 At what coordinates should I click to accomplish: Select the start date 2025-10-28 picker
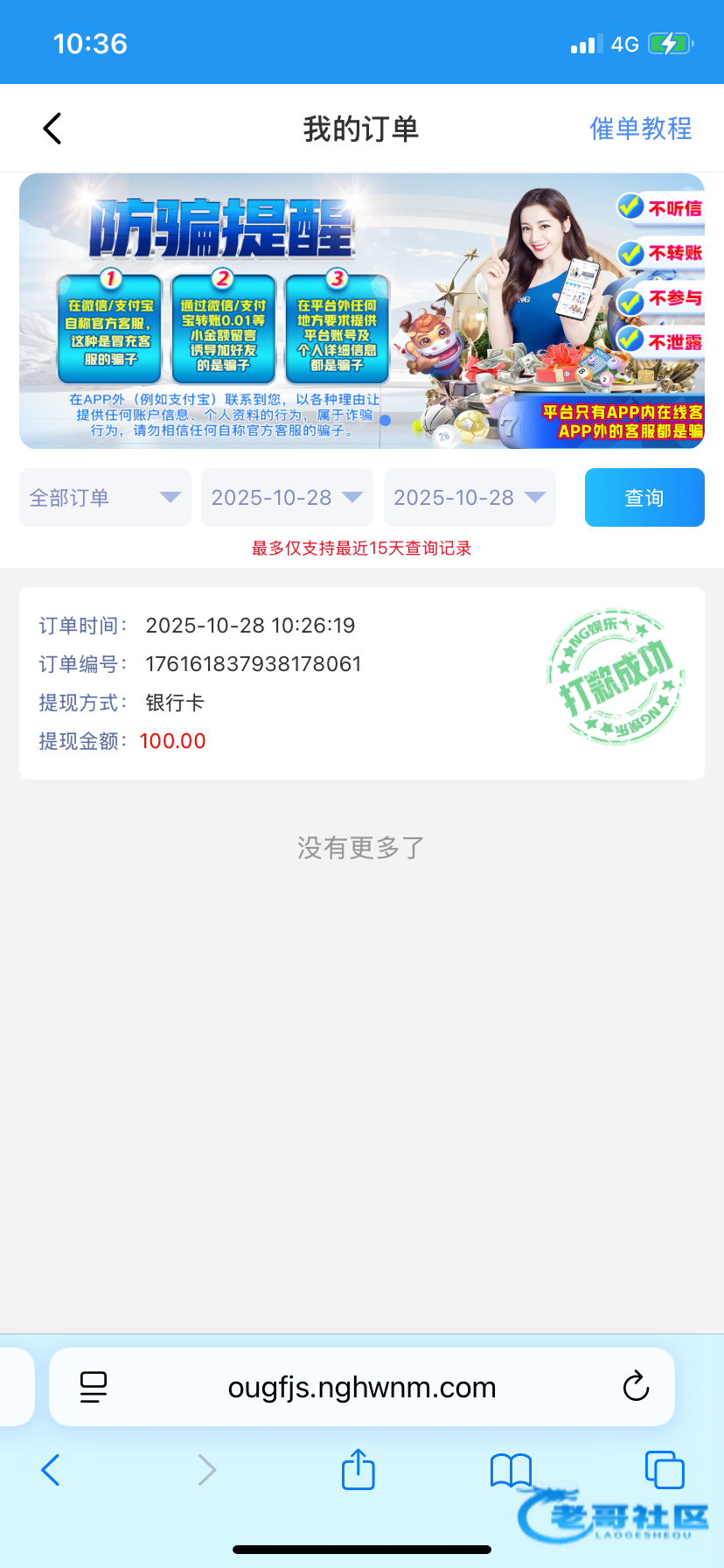pyautogui.click(x=287, y=497)
